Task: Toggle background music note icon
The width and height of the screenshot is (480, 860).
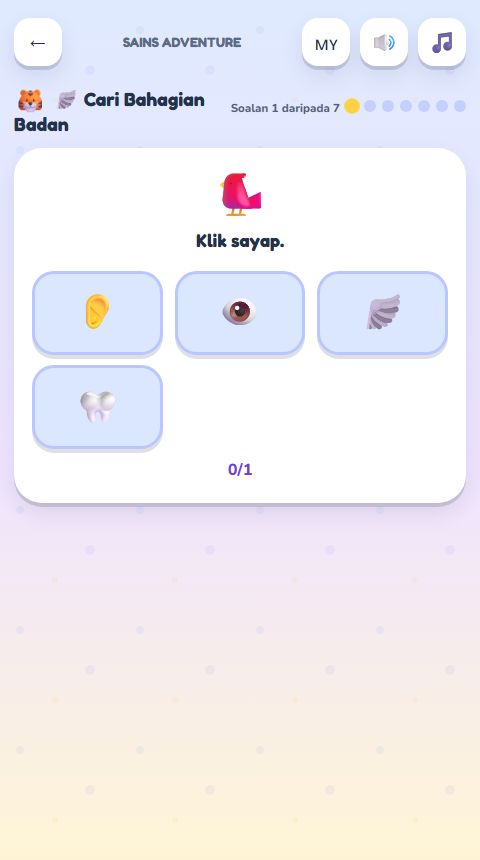Action: click(x=442, y=42)
